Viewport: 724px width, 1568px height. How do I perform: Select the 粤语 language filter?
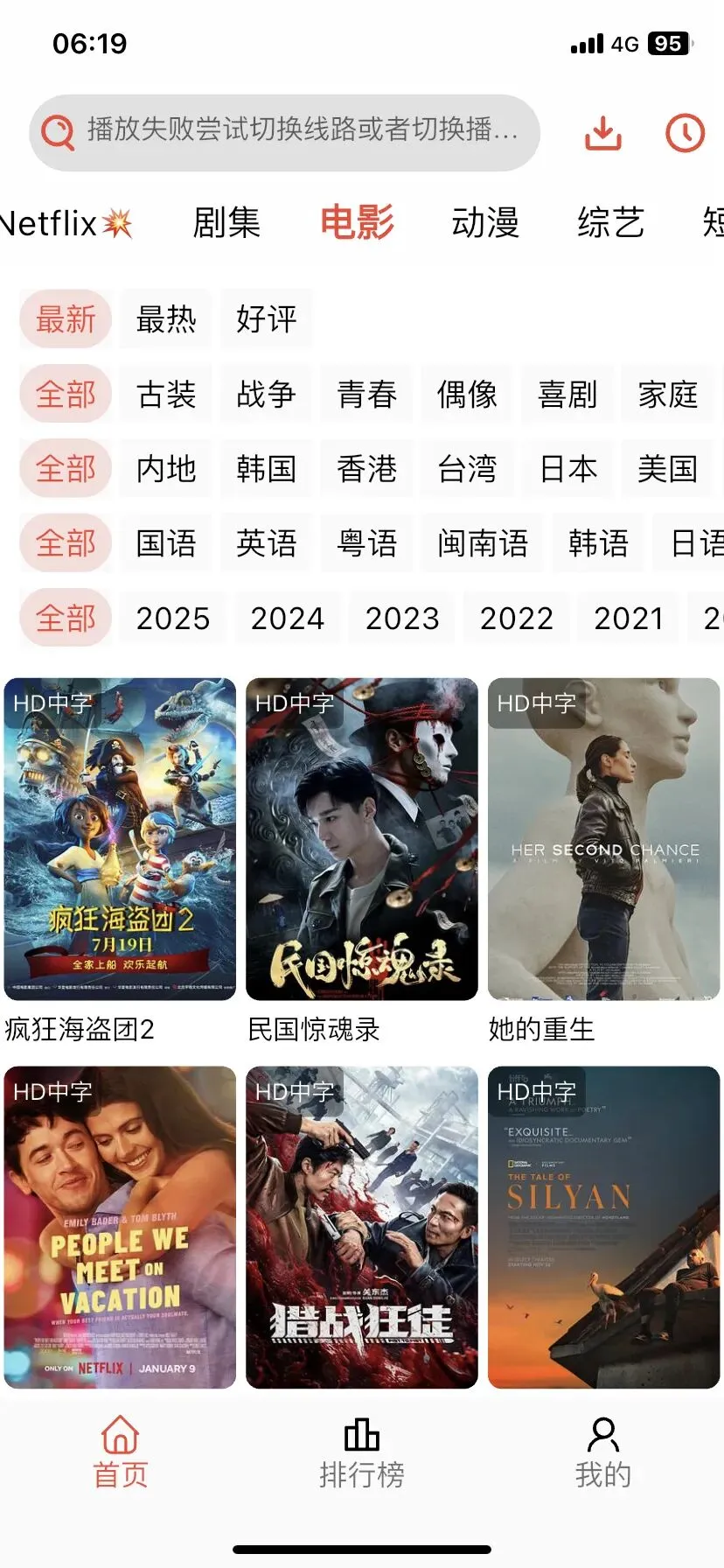(367, 543)
